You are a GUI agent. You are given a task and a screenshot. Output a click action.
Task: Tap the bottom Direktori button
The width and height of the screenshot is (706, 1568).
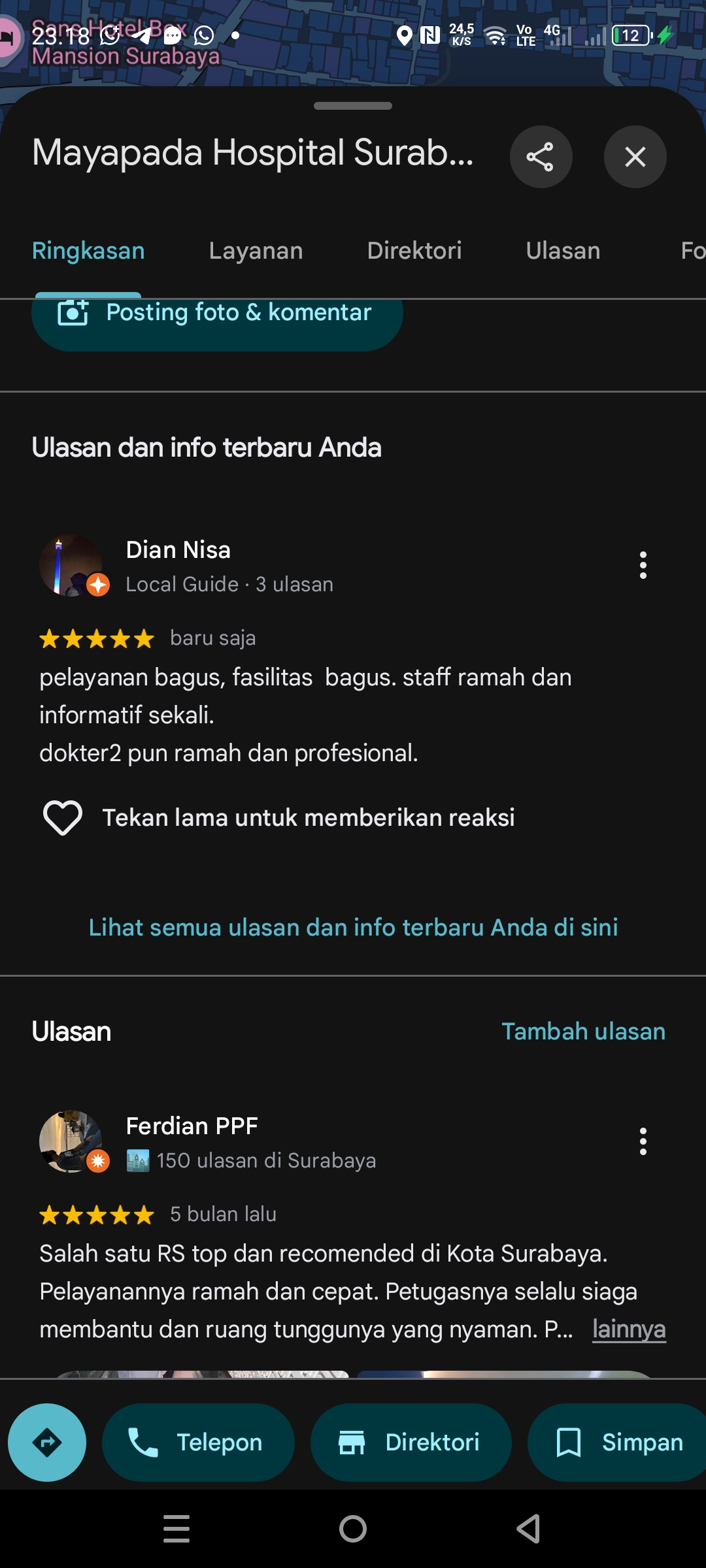[x=411, y=1443]
